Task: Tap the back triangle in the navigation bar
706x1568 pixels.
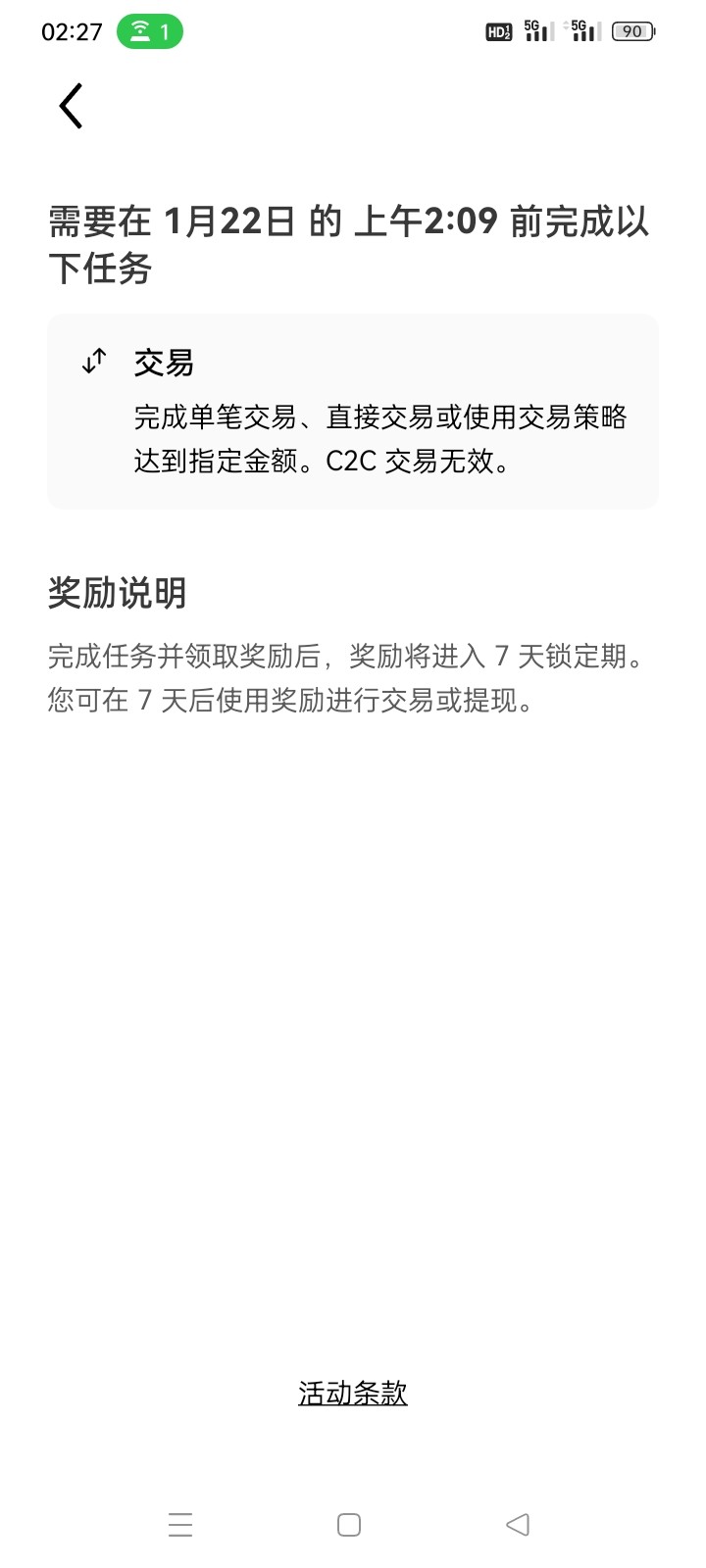Action: [x=517, y=1524]
